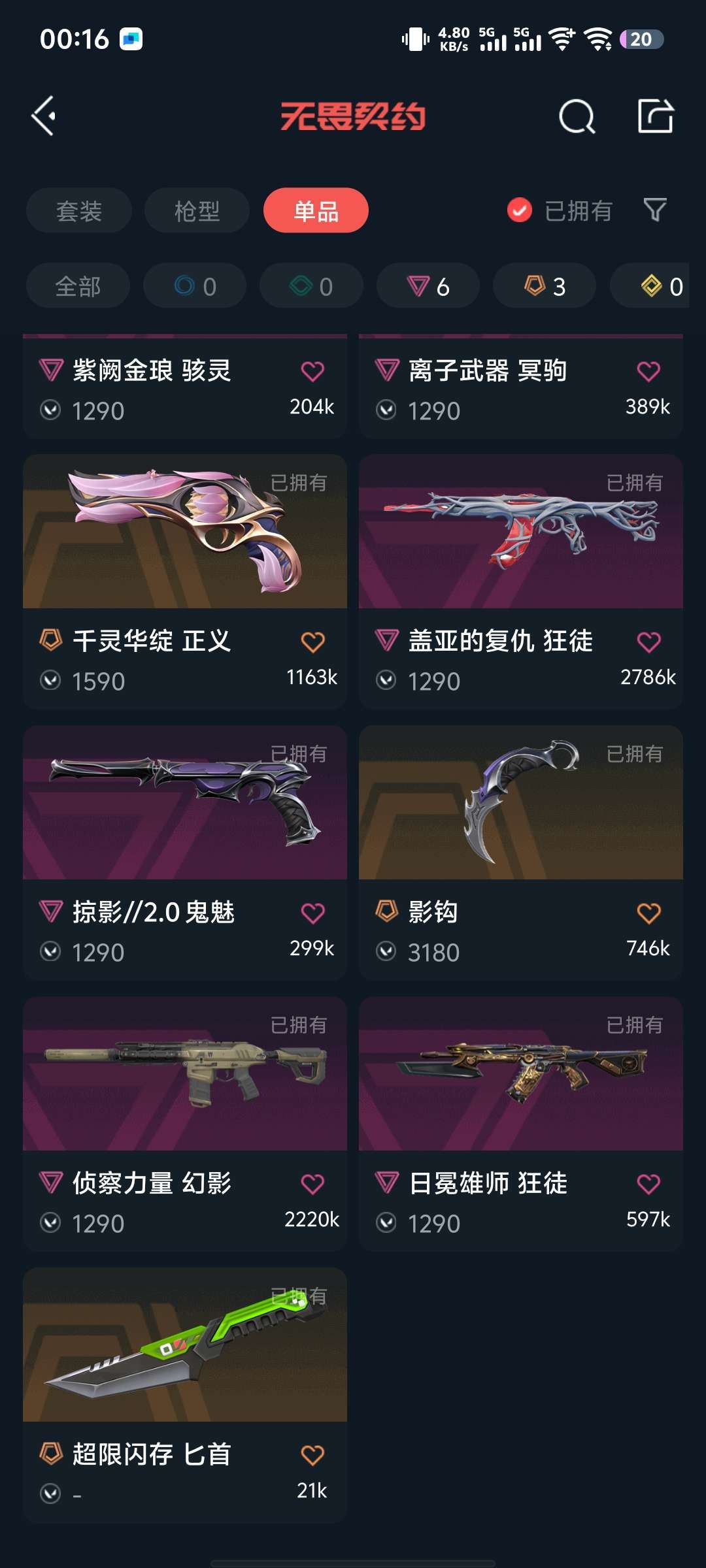Image resolution: width=706 pixels, height=1568 pixels.
Task: Tap the 全部 filter option
Action: pyautogui.click(x=77, y=286)
